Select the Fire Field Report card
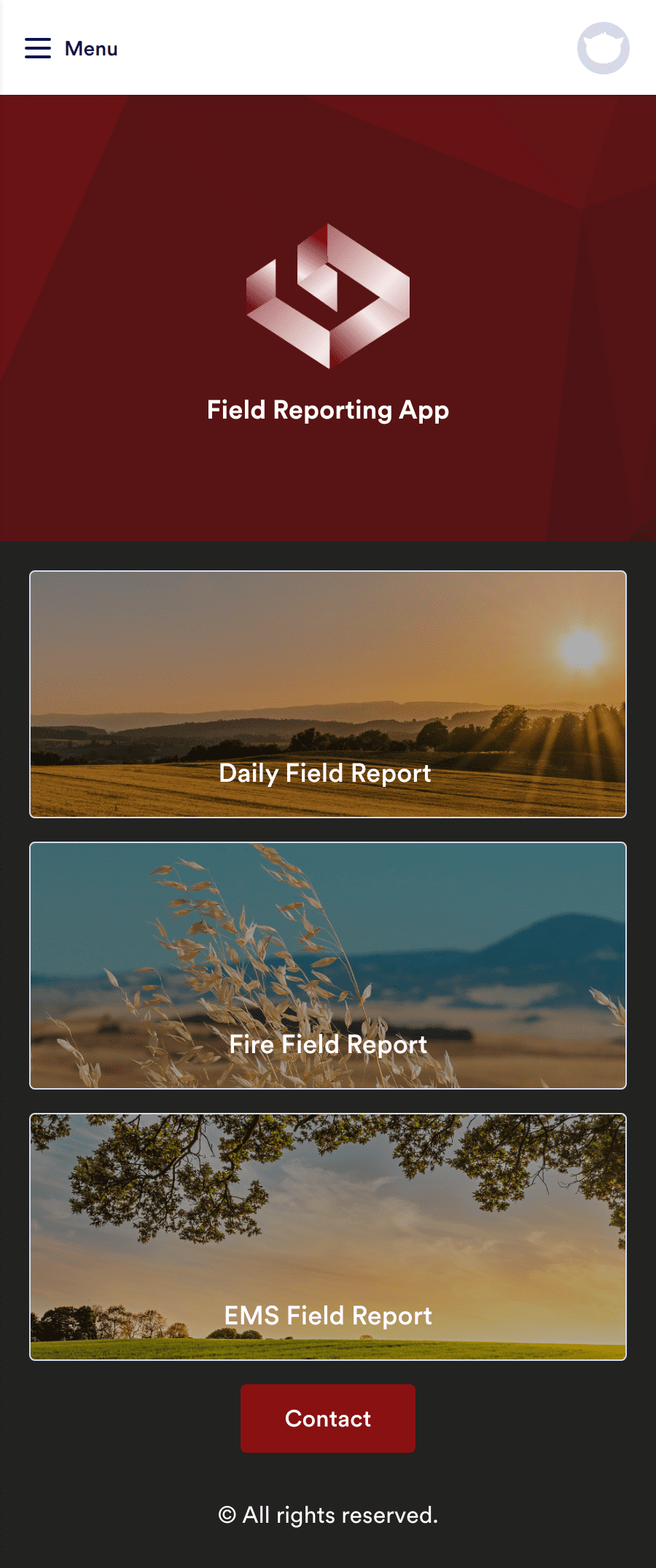Screen dimensions: 656x1568 [x=328, y=964]
